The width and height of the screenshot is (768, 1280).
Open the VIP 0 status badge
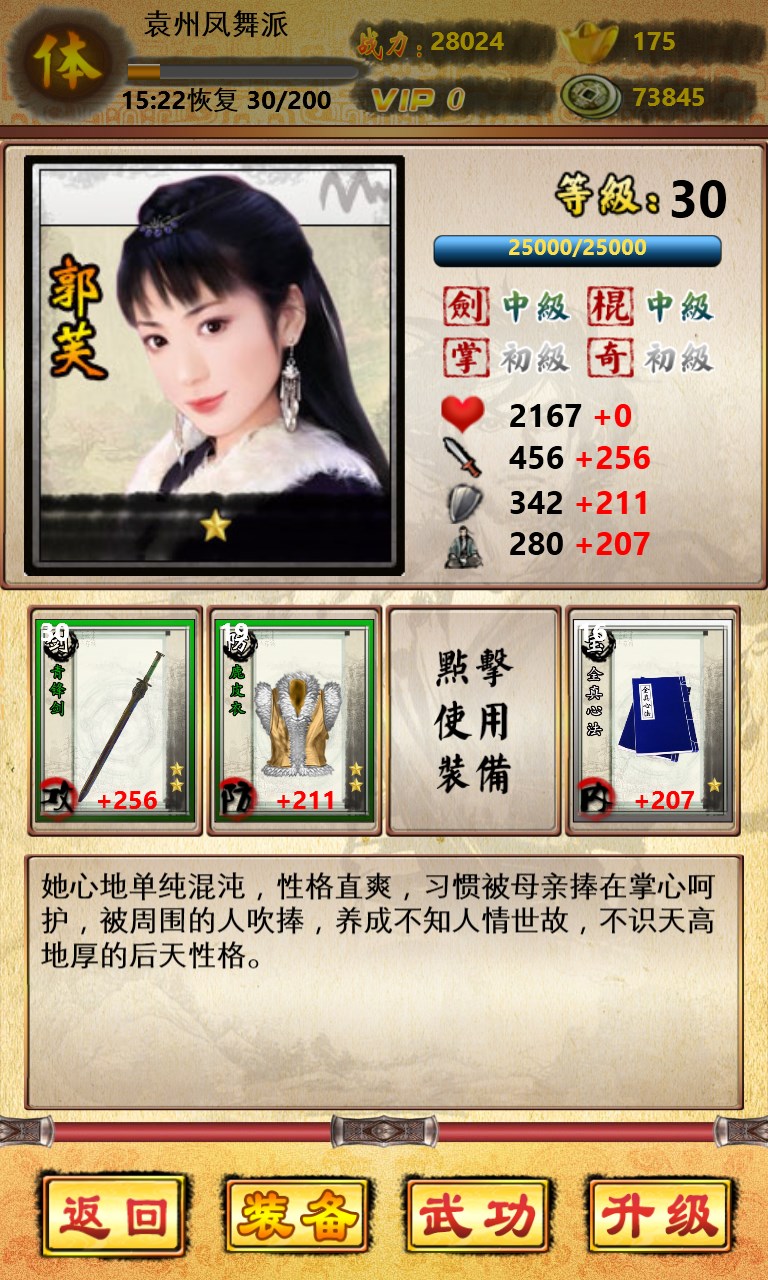pos(420,98)
